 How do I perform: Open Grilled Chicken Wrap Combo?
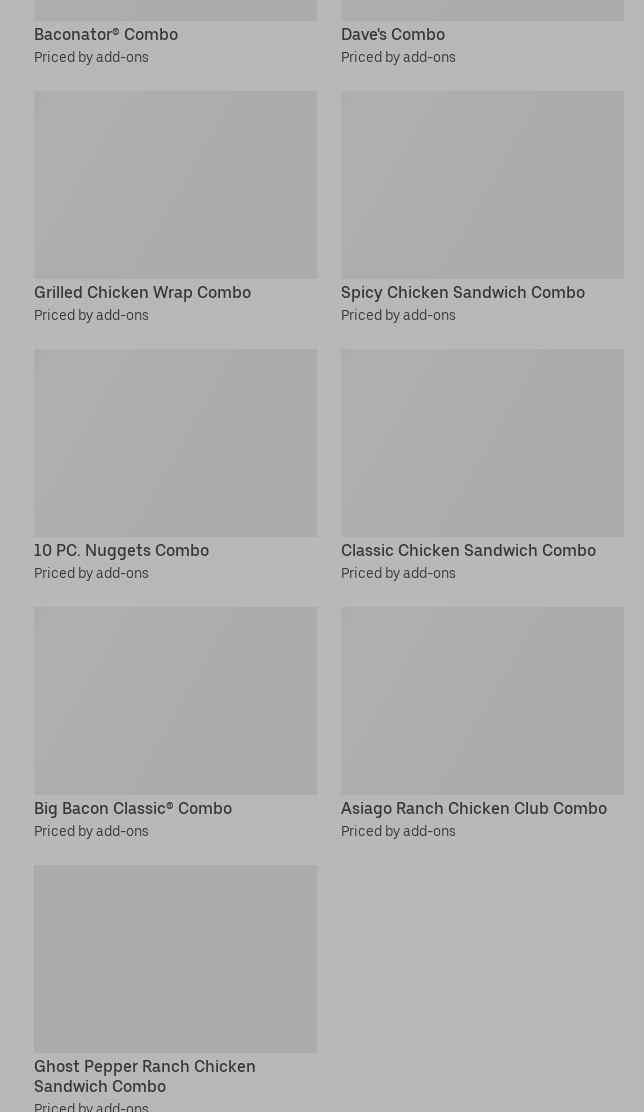point(175,186)
